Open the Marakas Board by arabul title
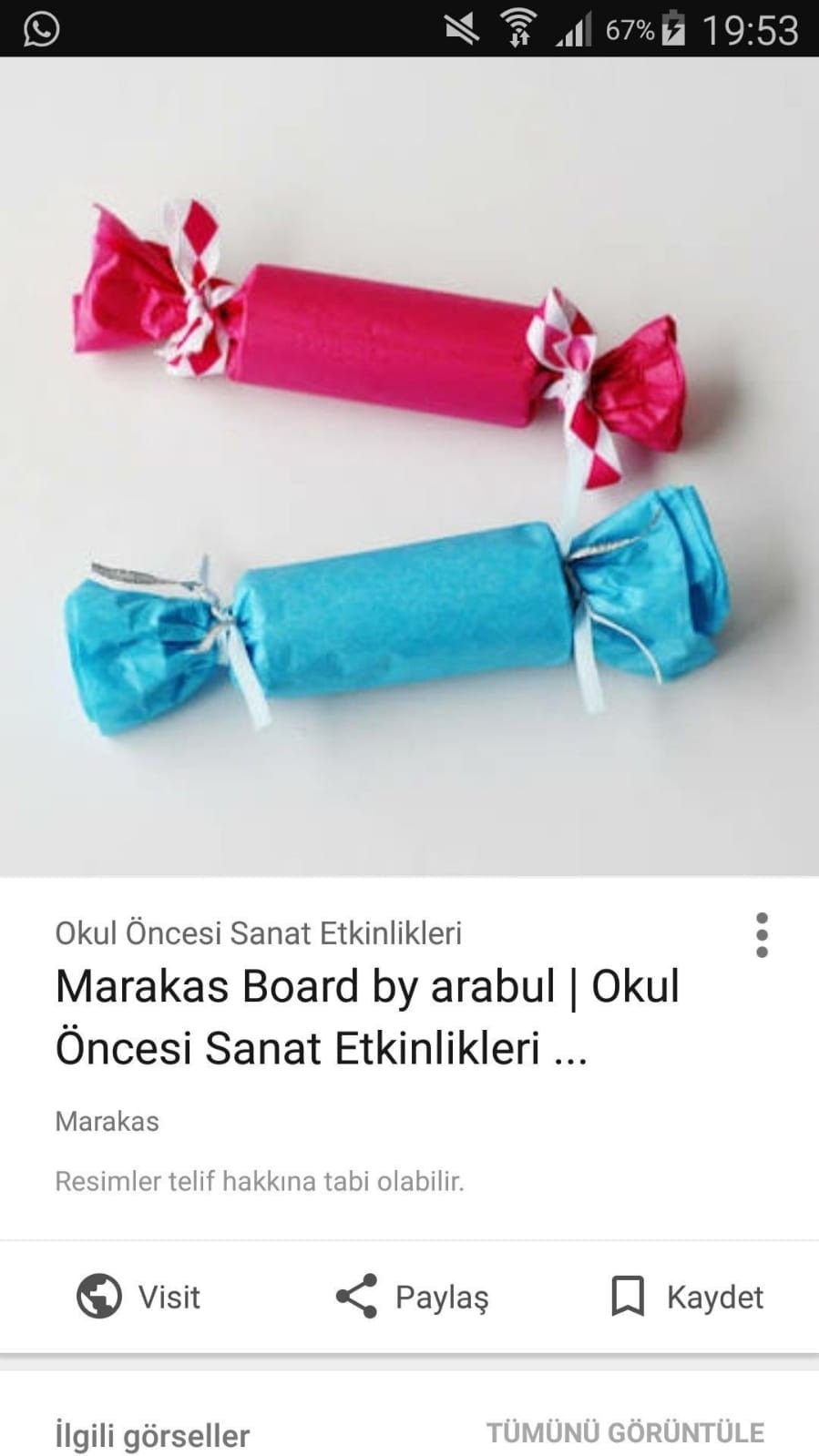Viewport: 819px width, 1456px height. [367, 1017]
